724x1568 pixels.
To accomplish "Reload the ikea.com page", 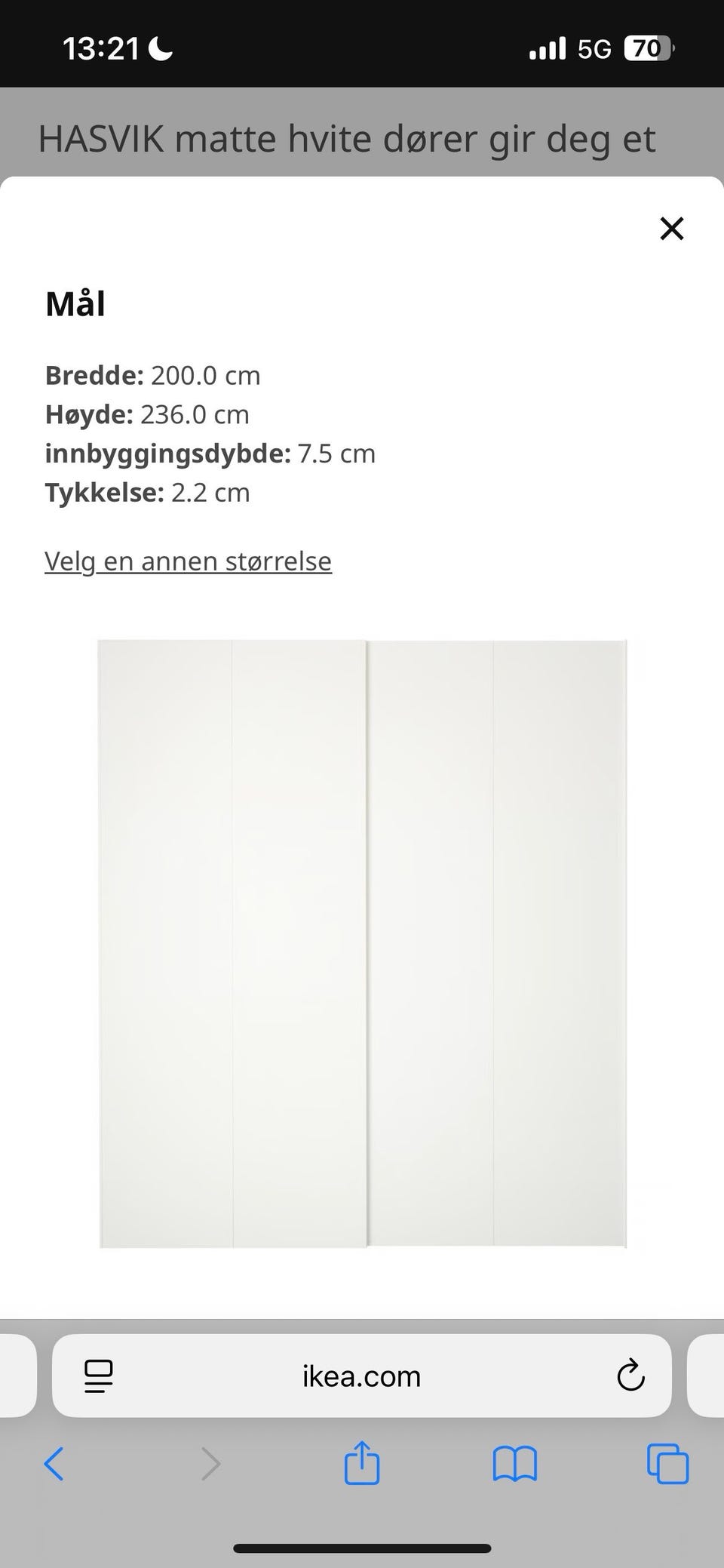I will pyautogui.click(x=630, y=1376).
